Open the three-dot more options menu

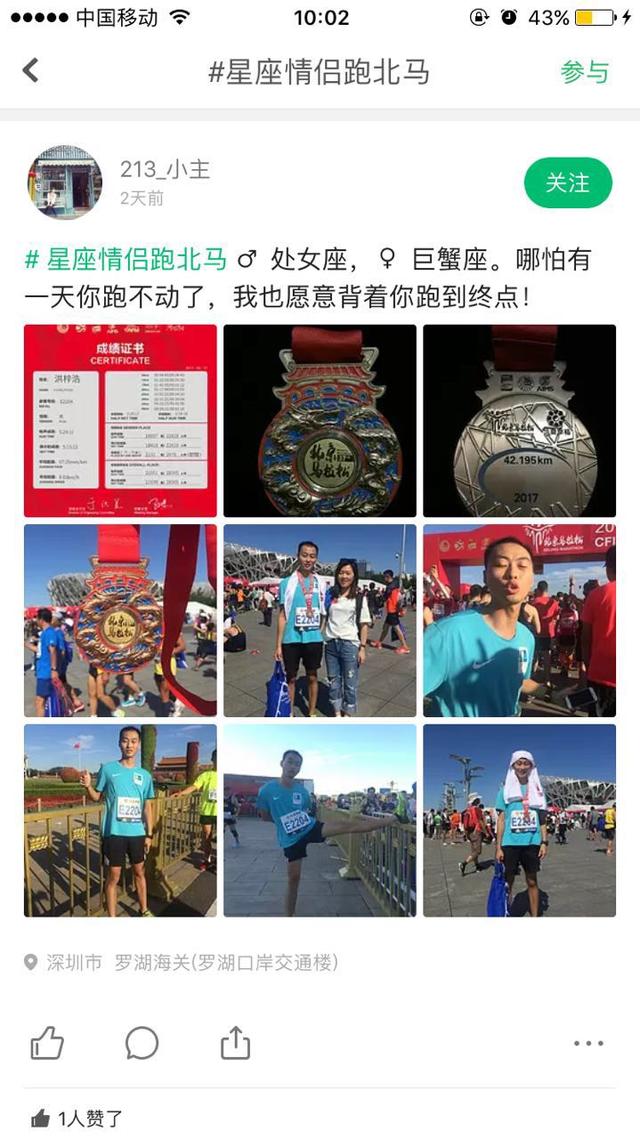tap(588, 1044)
